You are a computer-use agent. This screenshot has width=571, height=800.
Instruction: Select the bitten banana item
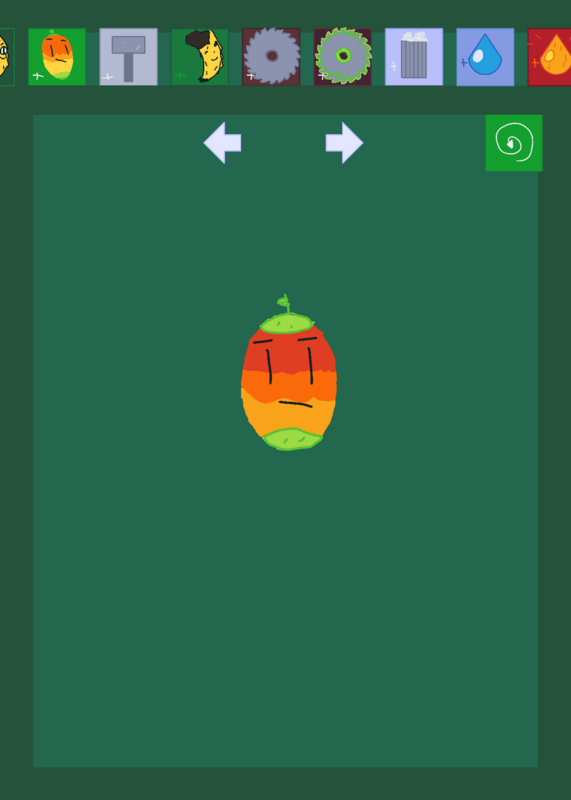coord(200,57)
